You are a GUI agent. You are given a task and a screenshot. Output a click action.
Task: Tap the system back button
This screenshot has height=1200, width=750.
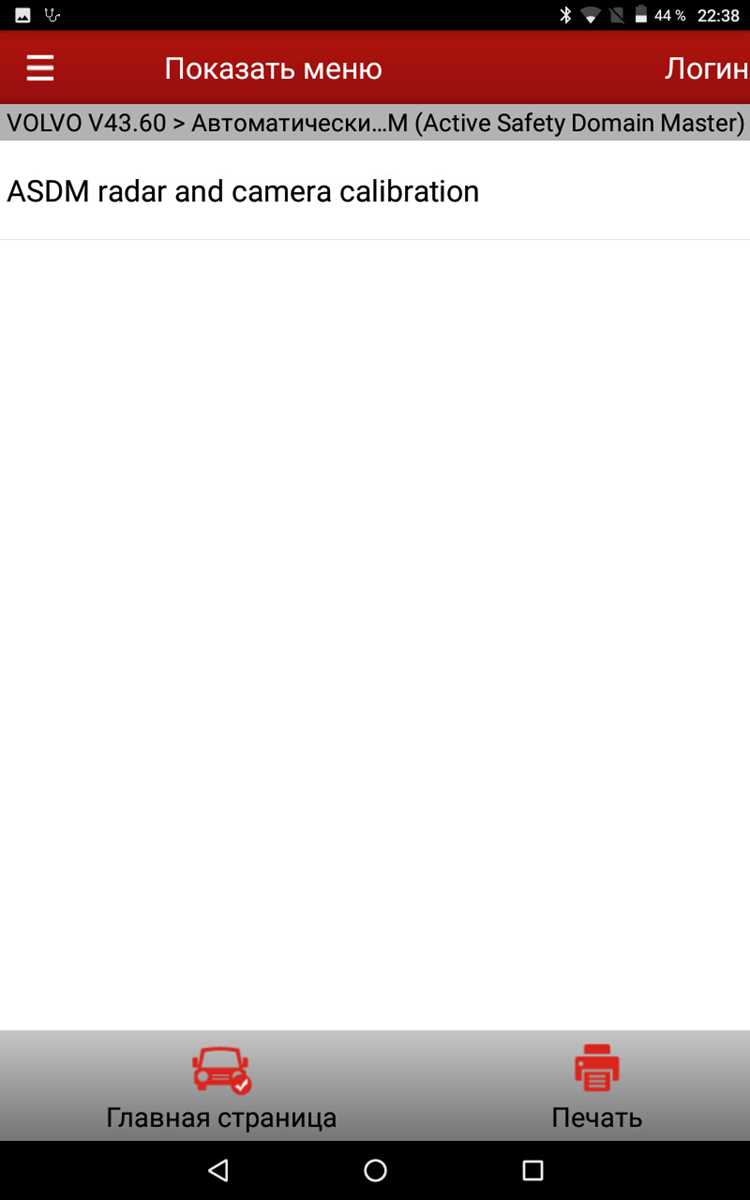click(218, 1170)
